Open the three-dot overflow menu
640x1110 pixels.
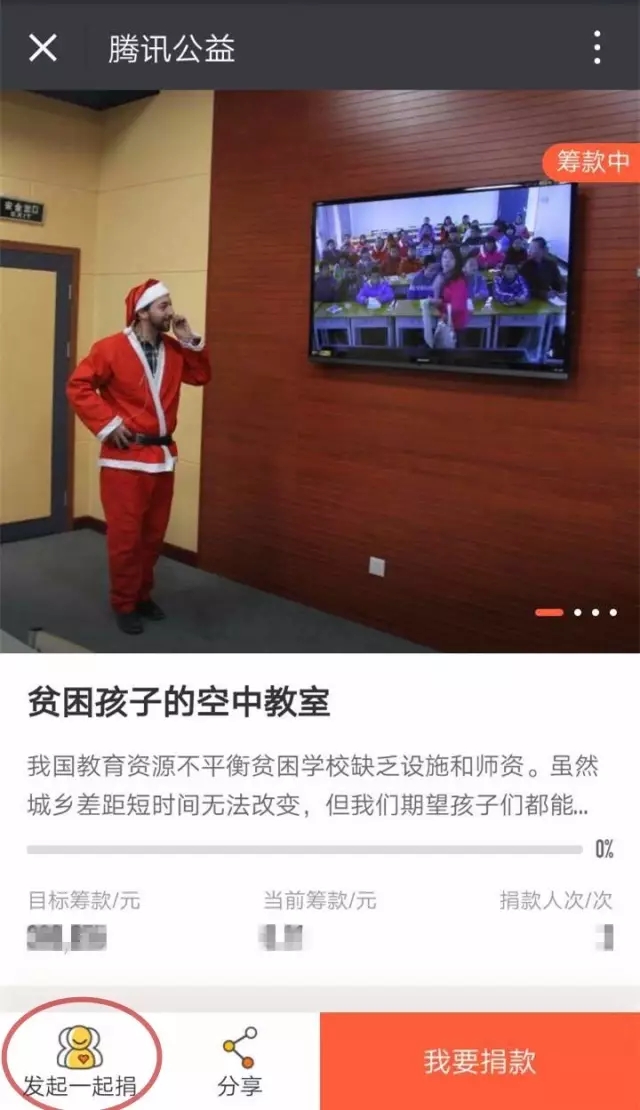pyautogui.click(x=597, y=47)
